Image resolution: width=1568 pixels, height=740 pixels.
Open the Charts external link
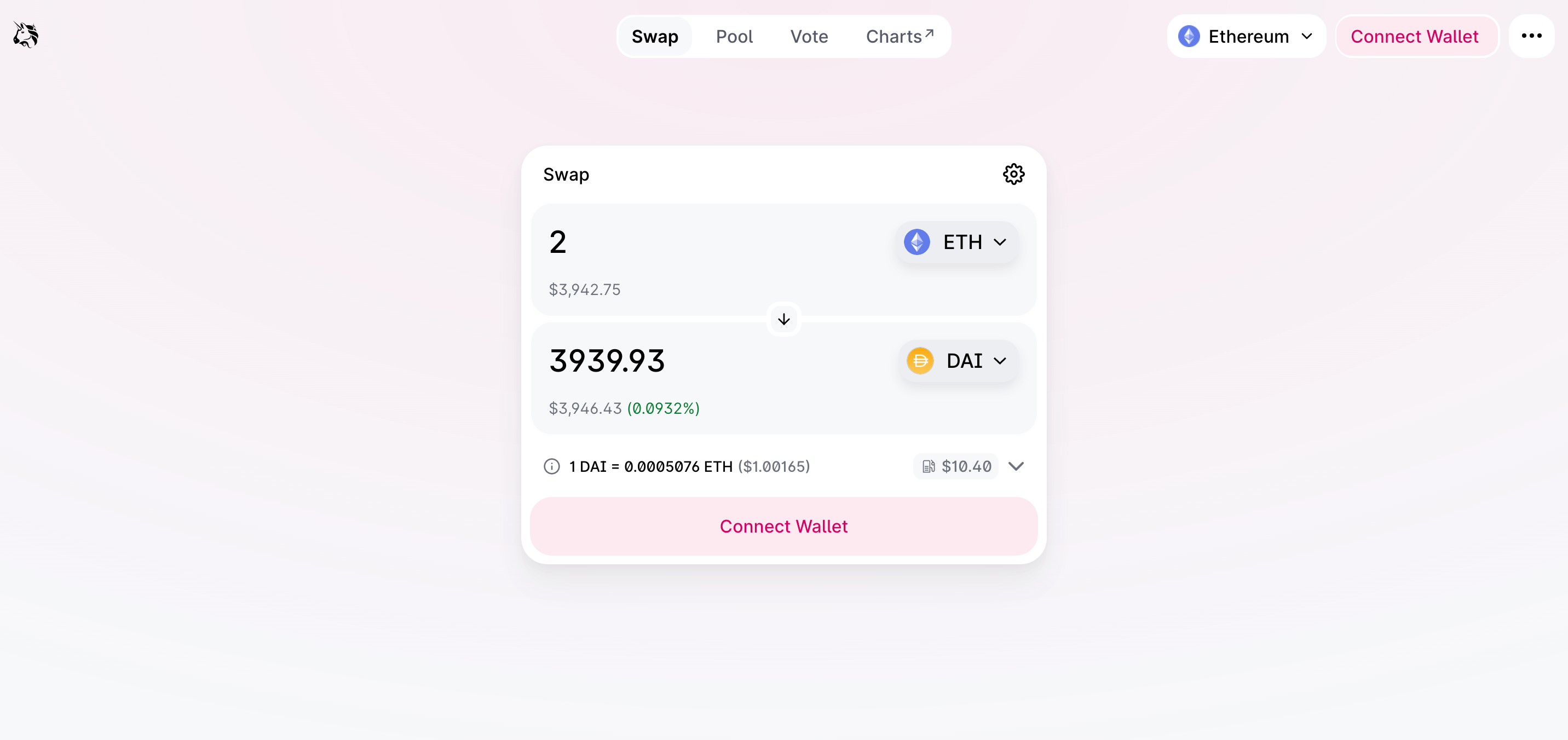click(x=899, y=37)
